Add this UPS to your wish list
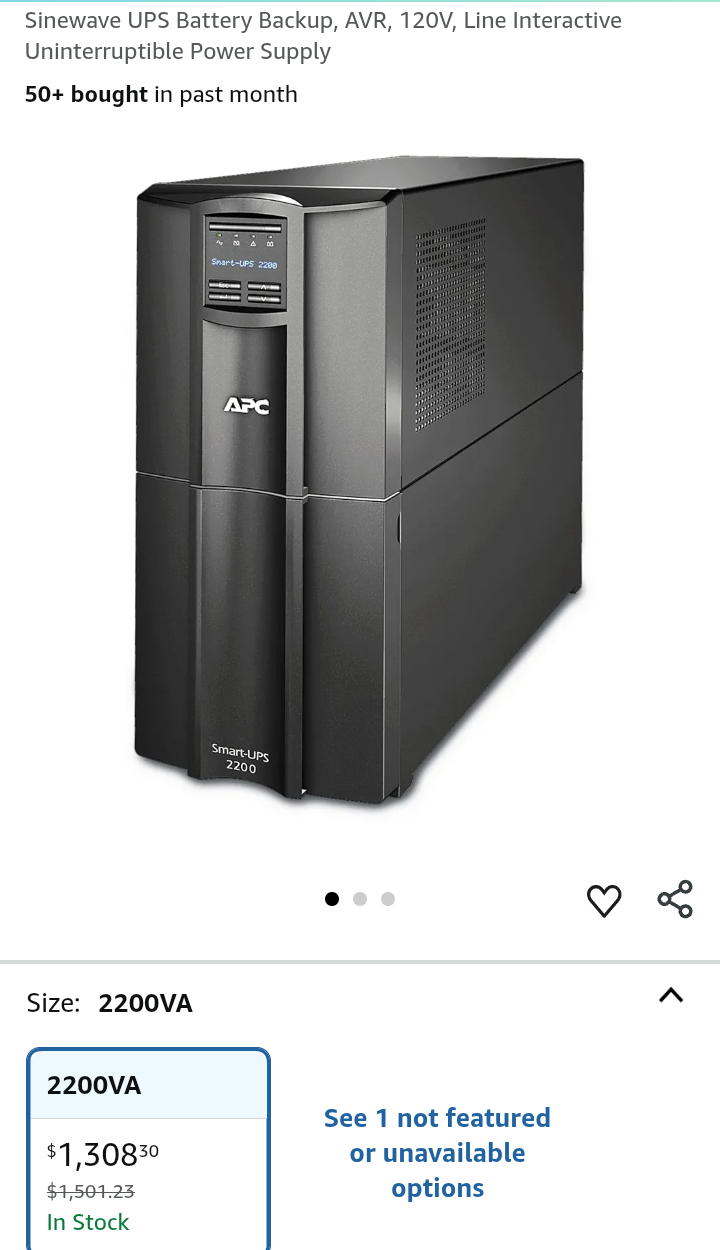Image resolution: width=720 pixels, height=1250 pixels. pyautogui.click(x=603, y=900)
